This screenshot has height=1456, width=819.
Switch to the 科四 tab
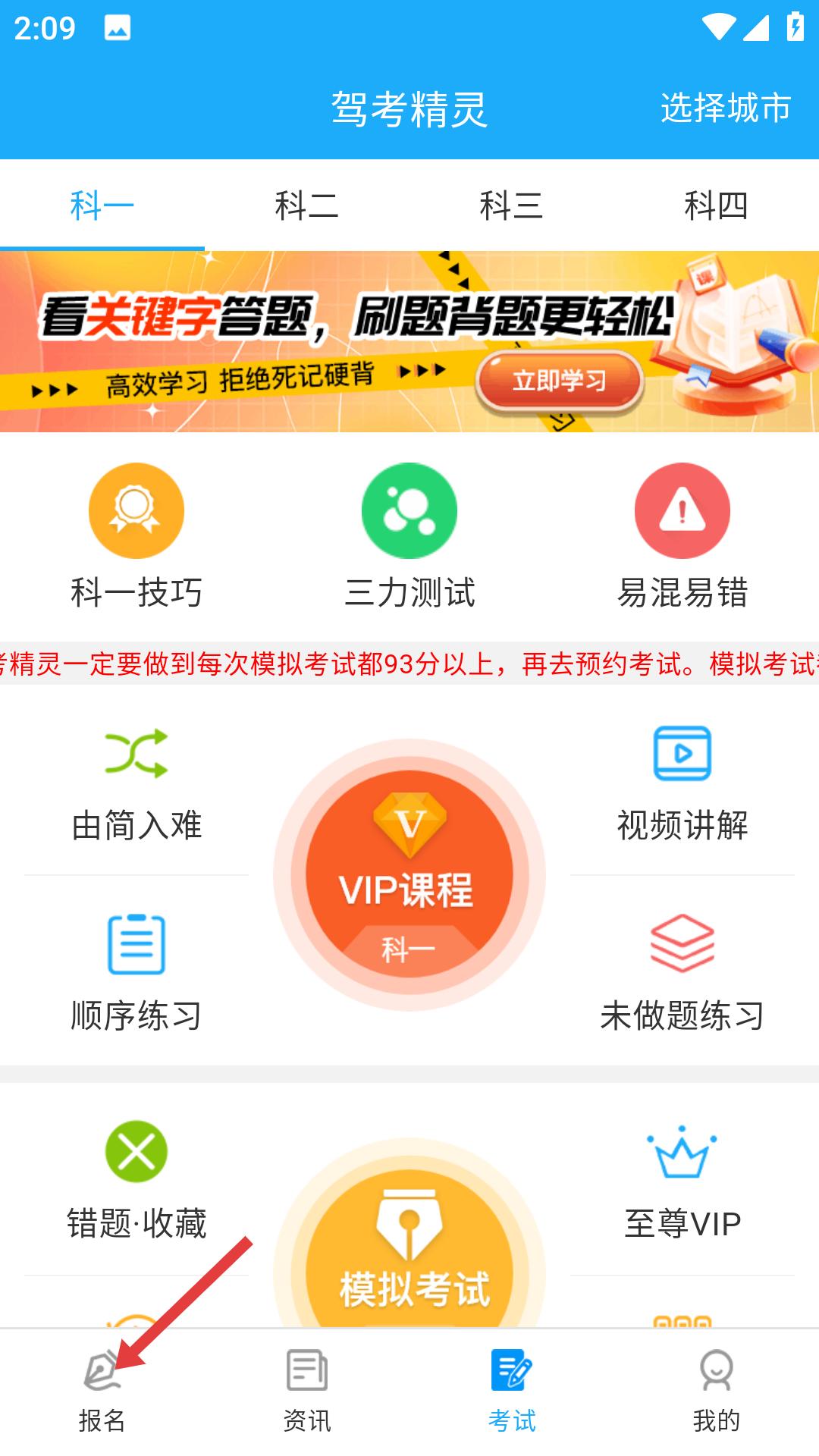click(715, 205)
